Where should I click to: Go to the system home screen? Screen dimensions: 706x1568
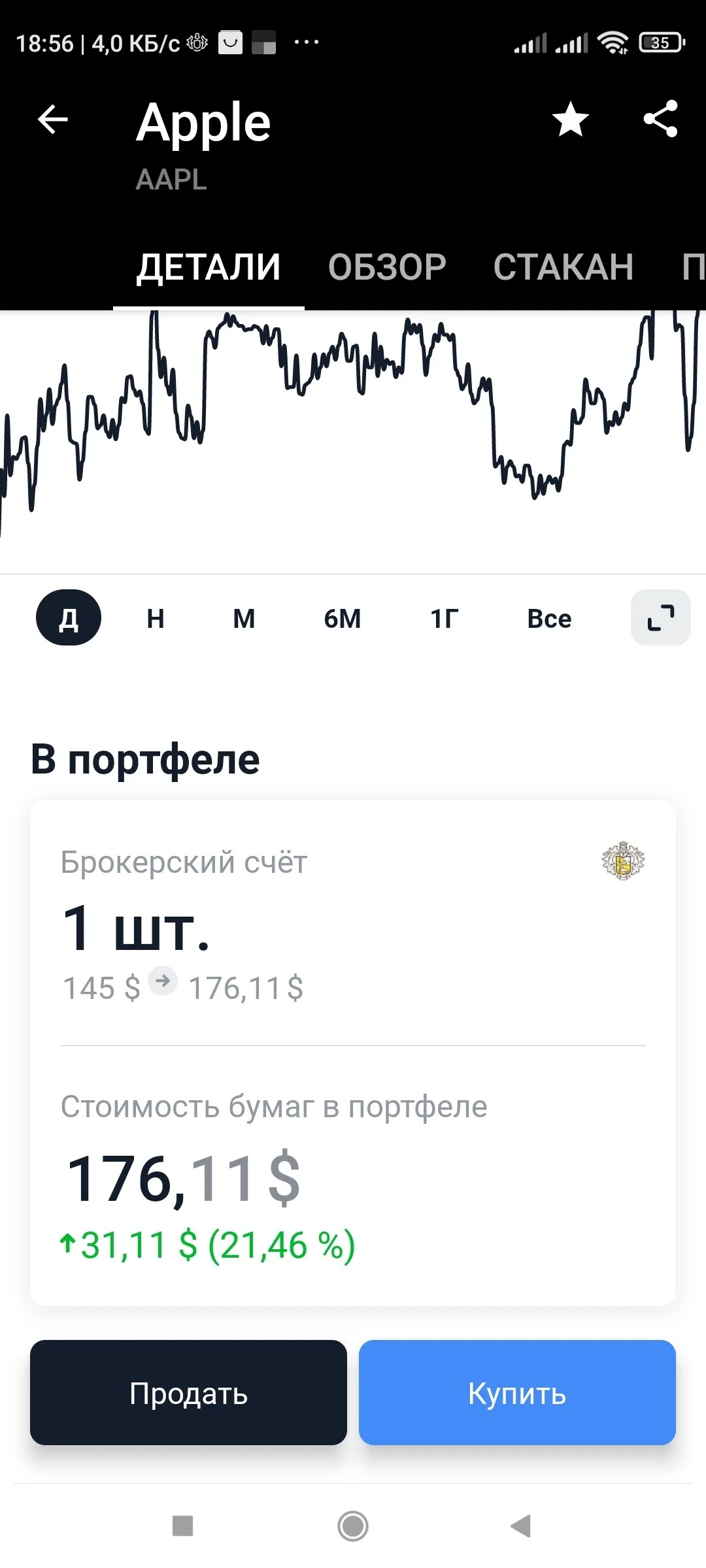[353, 1526]
